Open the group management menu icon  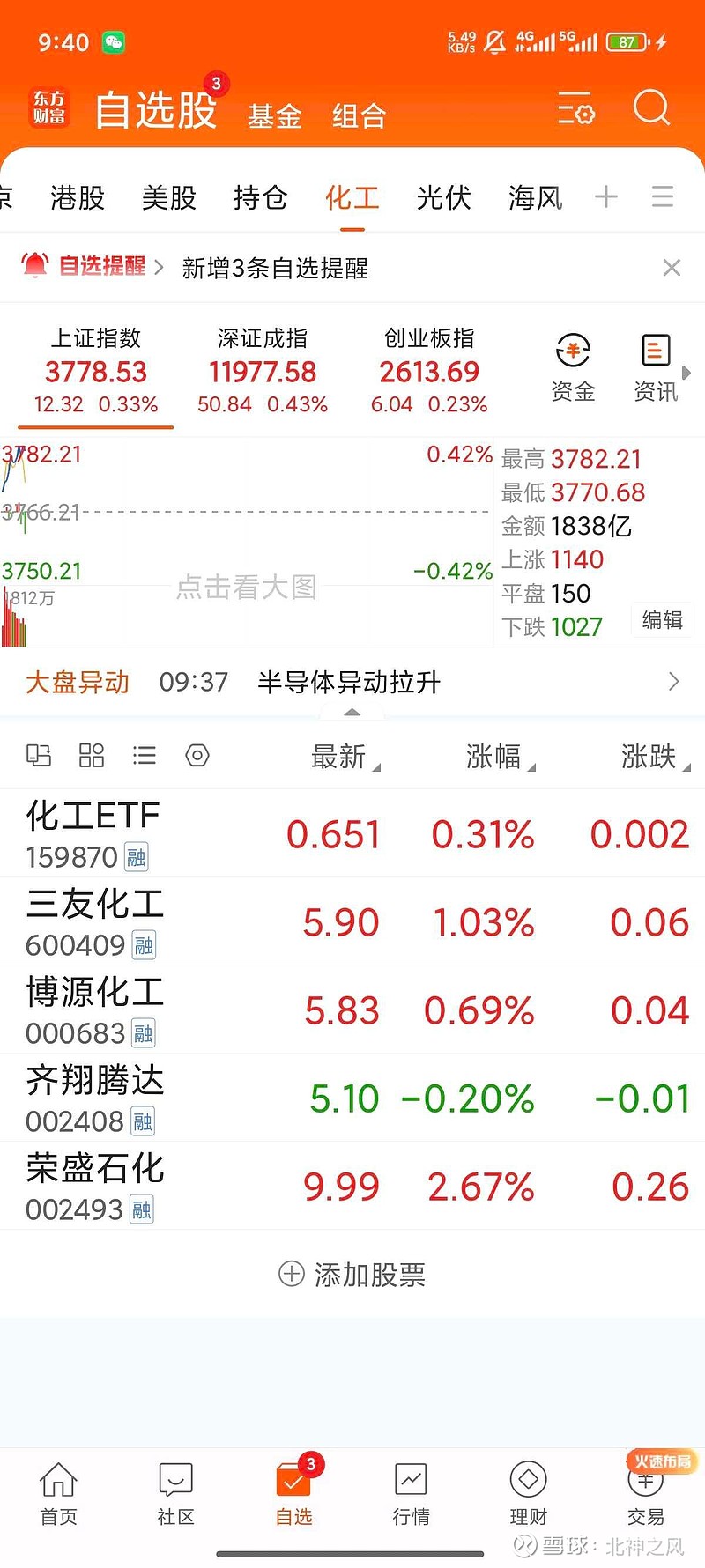click(663, 196)
